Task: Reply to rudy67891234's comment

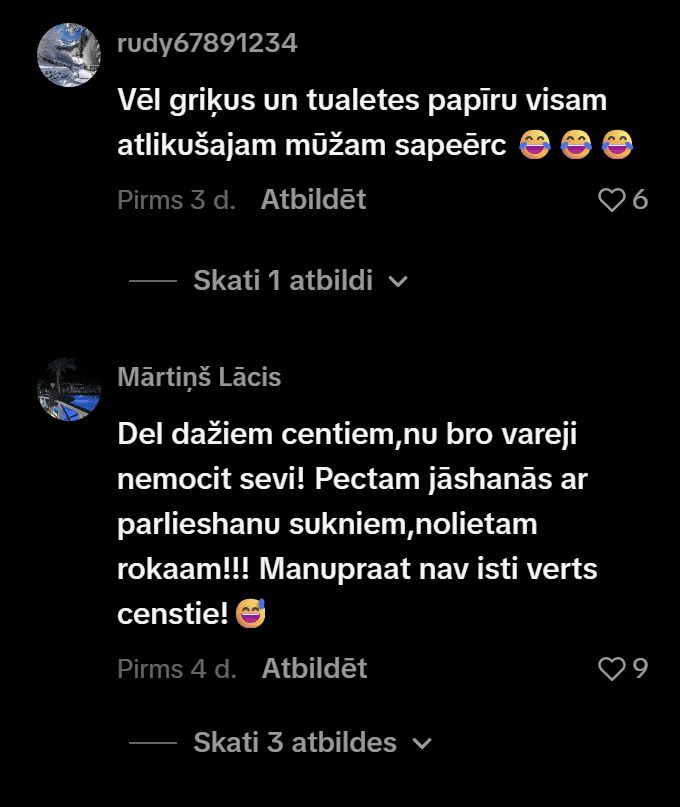Action: [x=313, y=200]
